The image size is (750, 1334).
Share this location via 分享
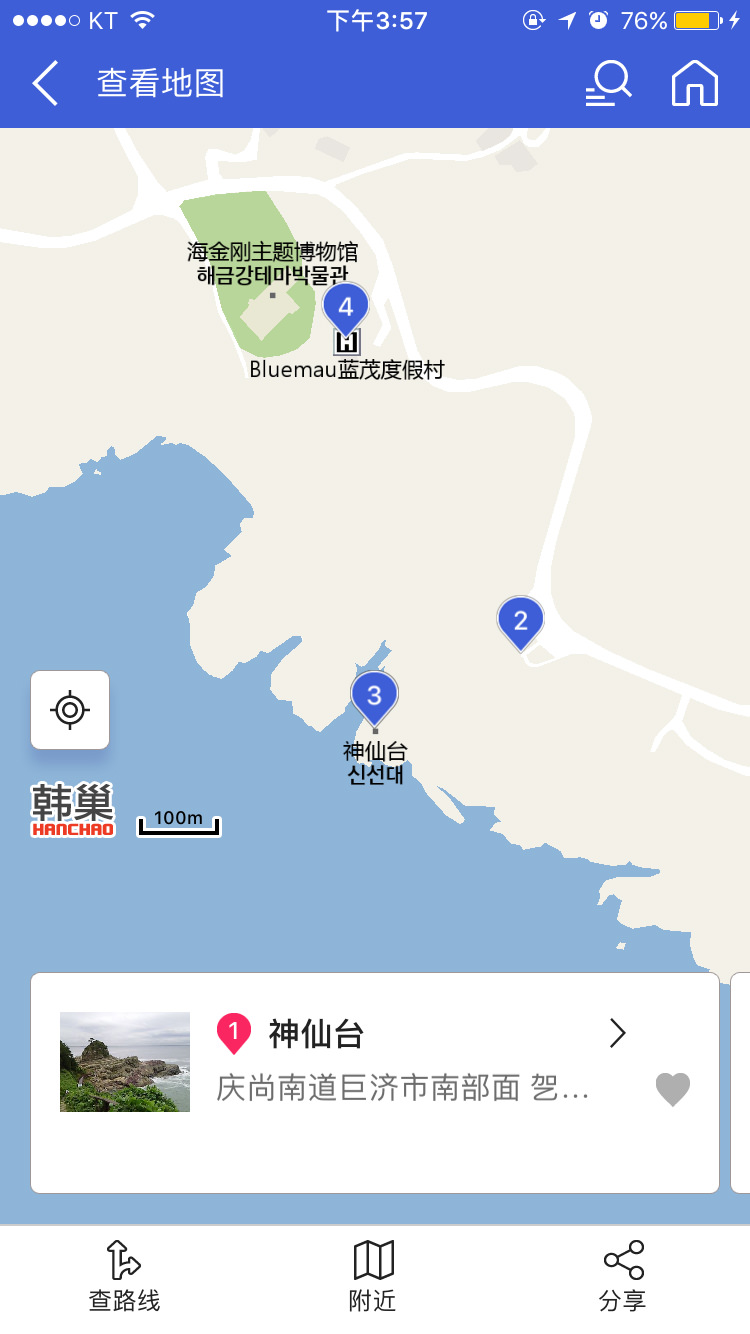click(x=623, y=1274)
